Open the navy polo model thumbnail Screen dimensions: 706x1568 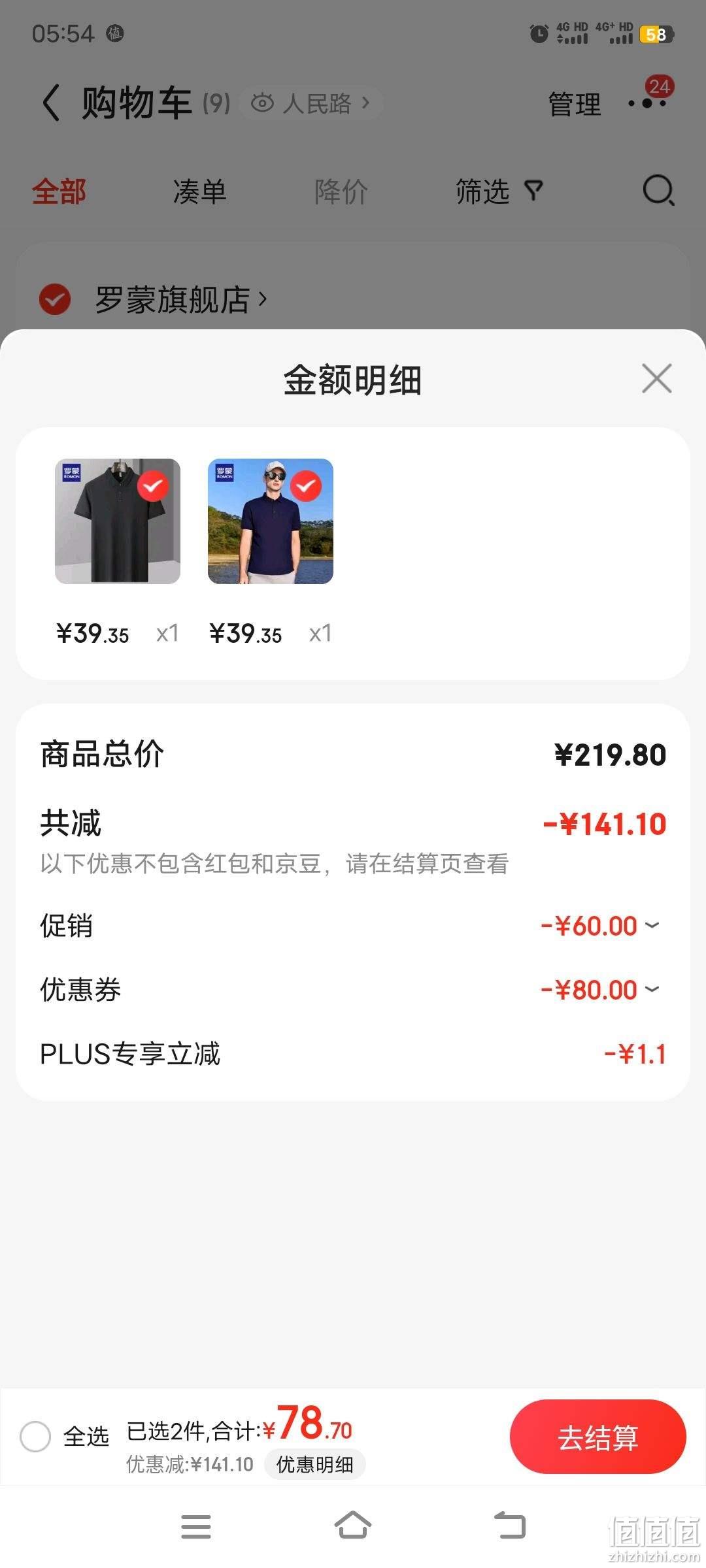click(271, 521)
